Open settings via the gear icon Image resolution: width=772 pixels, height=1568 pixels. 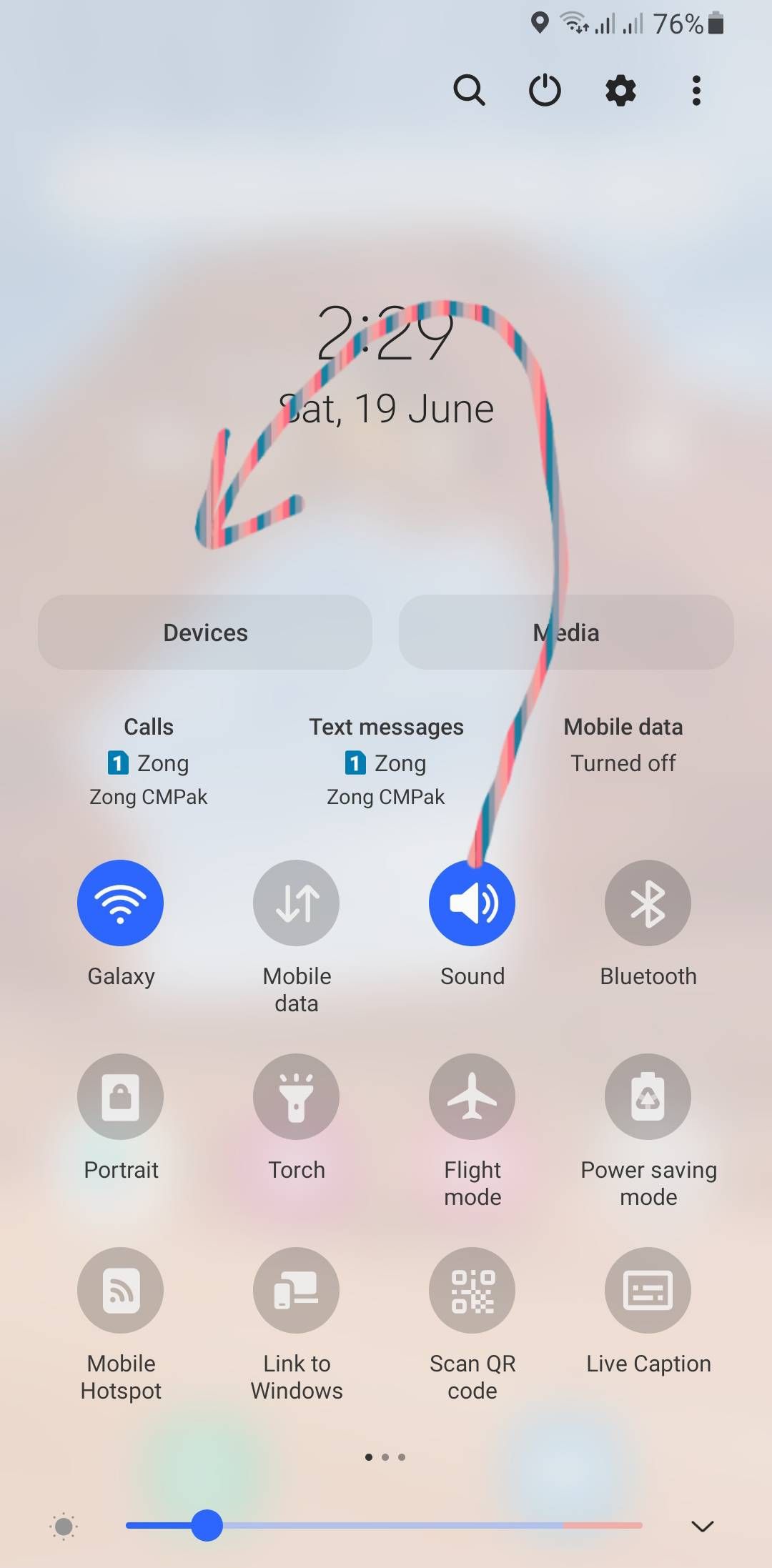coord(620,91)
